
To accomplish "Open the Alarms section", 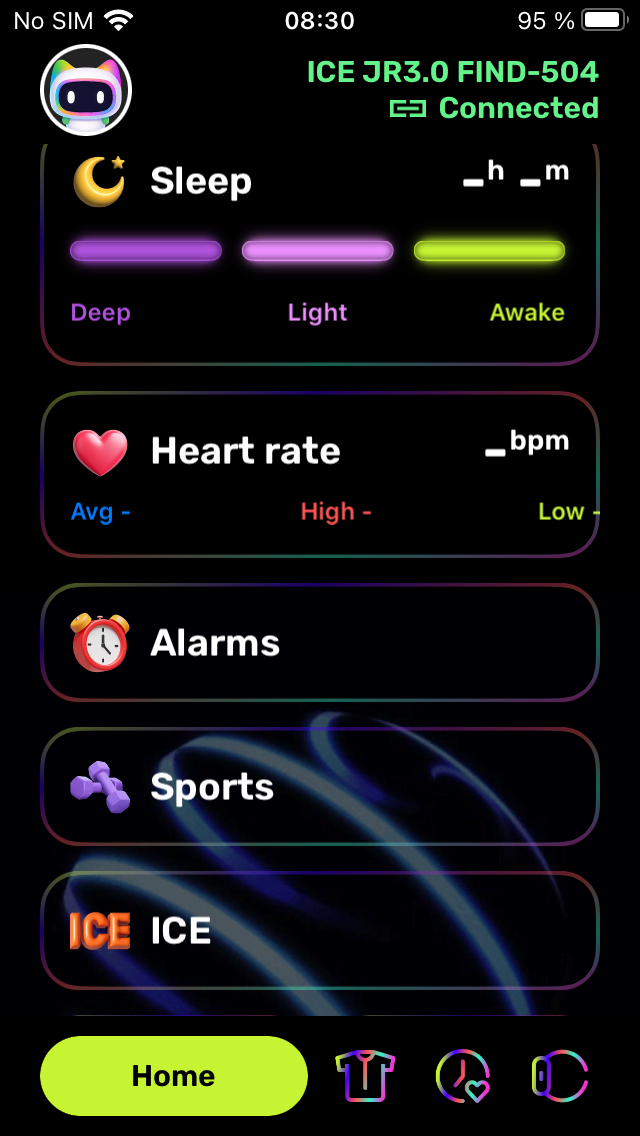I will click(319, 642).
